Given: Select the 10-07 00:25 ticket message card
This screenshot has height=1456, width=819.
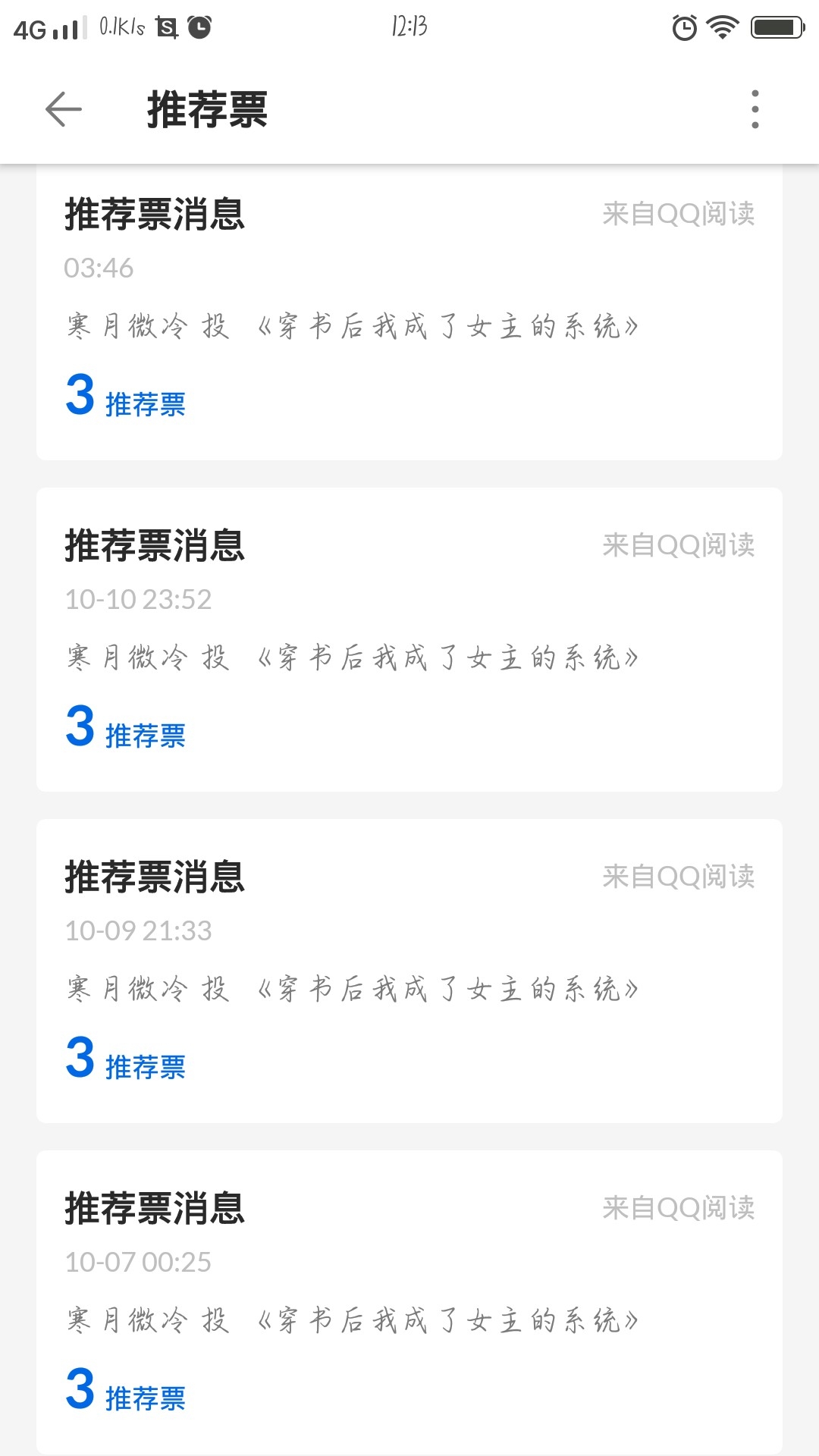Looking at the screenshot, I should tap(409, 1302).
